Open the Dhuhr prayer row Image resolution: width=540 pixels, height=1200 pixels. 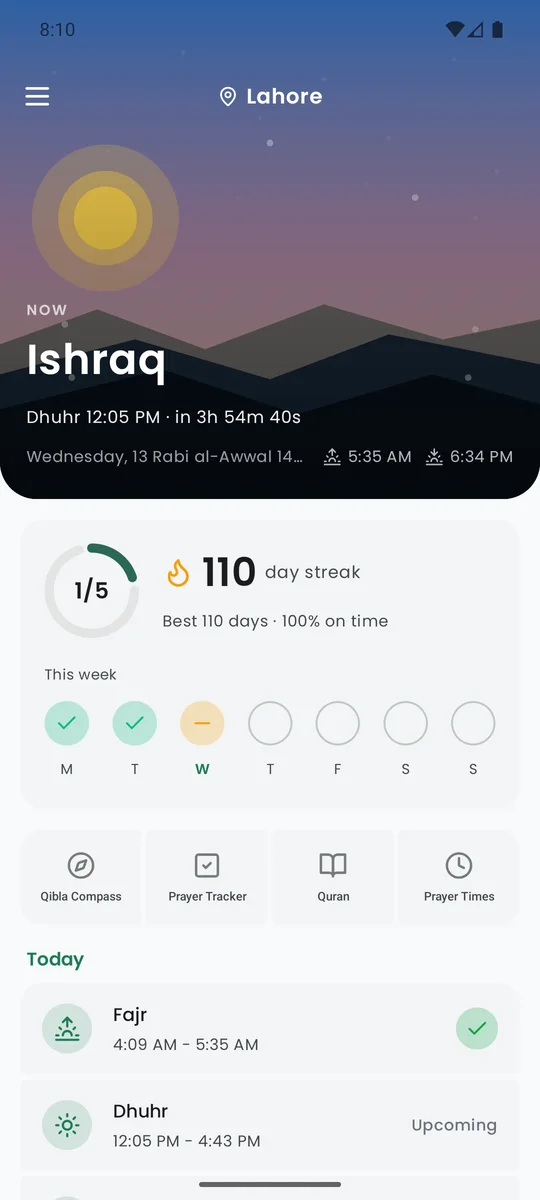(270, 1125)
